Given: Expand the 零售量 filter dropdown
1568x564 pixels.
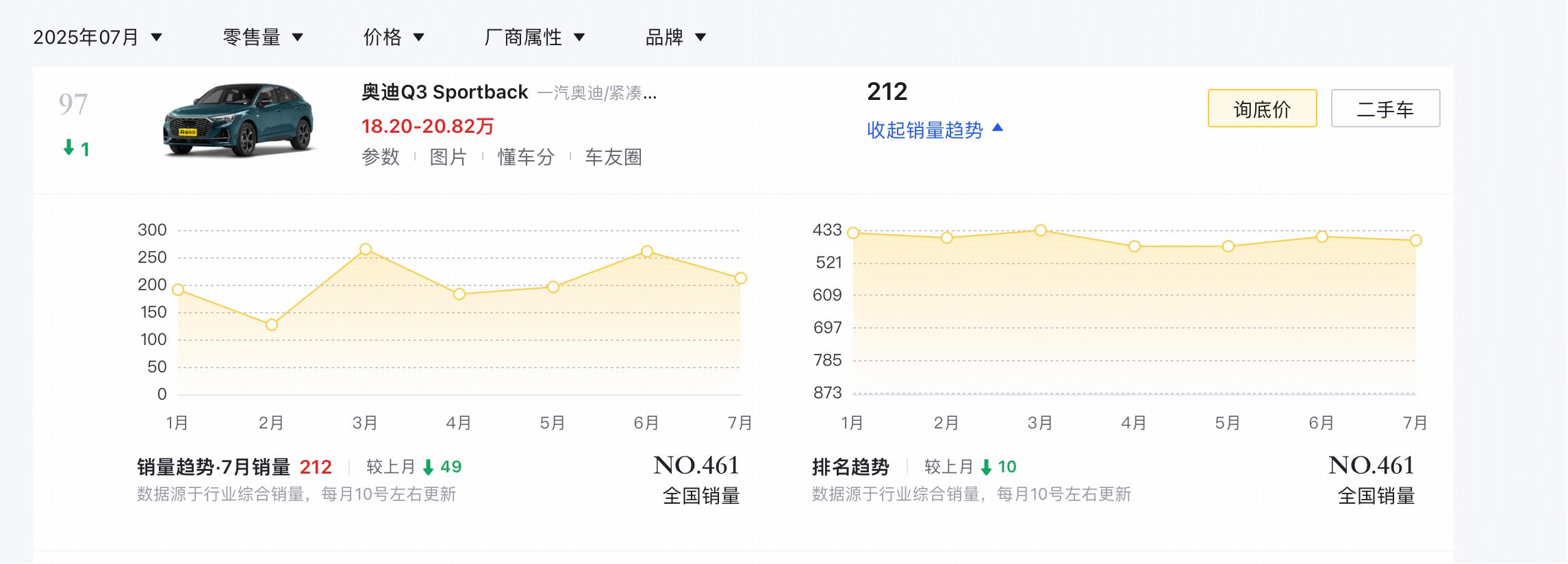Looking at the screenshot, I should click(263, 37).
